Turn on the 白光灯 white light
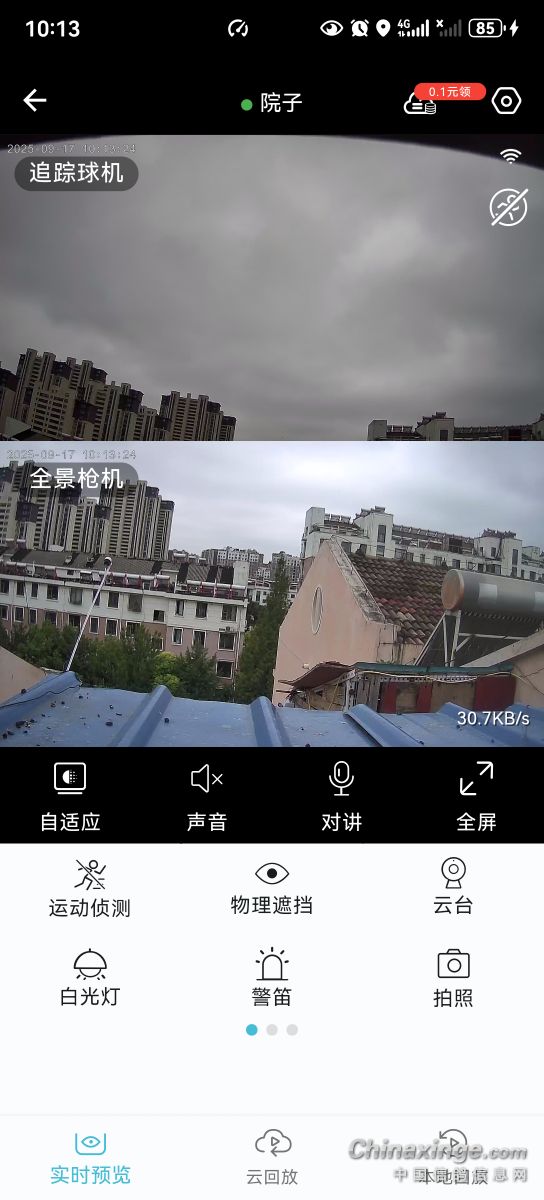The image size is (544, 1200). (90, 978)
